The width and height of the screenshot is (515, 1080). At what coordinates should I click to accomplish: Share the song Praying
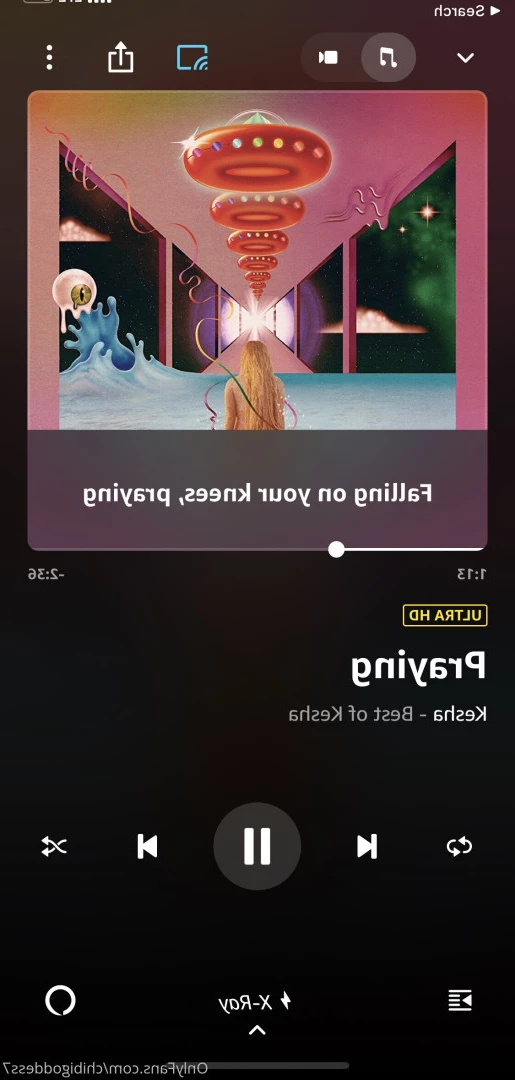tap(120, 57)
